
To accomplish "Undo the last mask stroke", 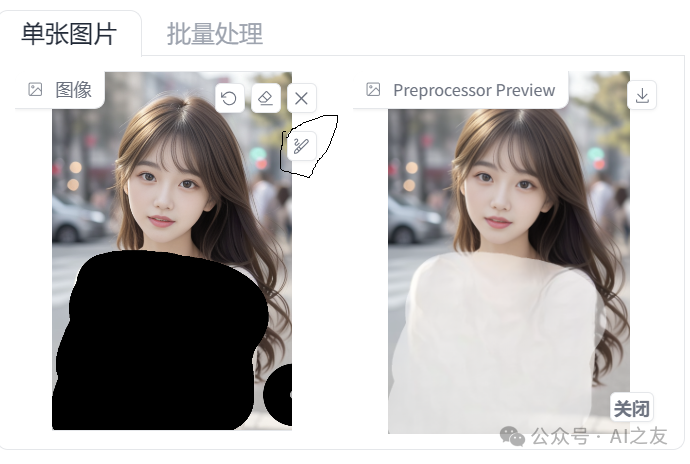I will point(229,98).
